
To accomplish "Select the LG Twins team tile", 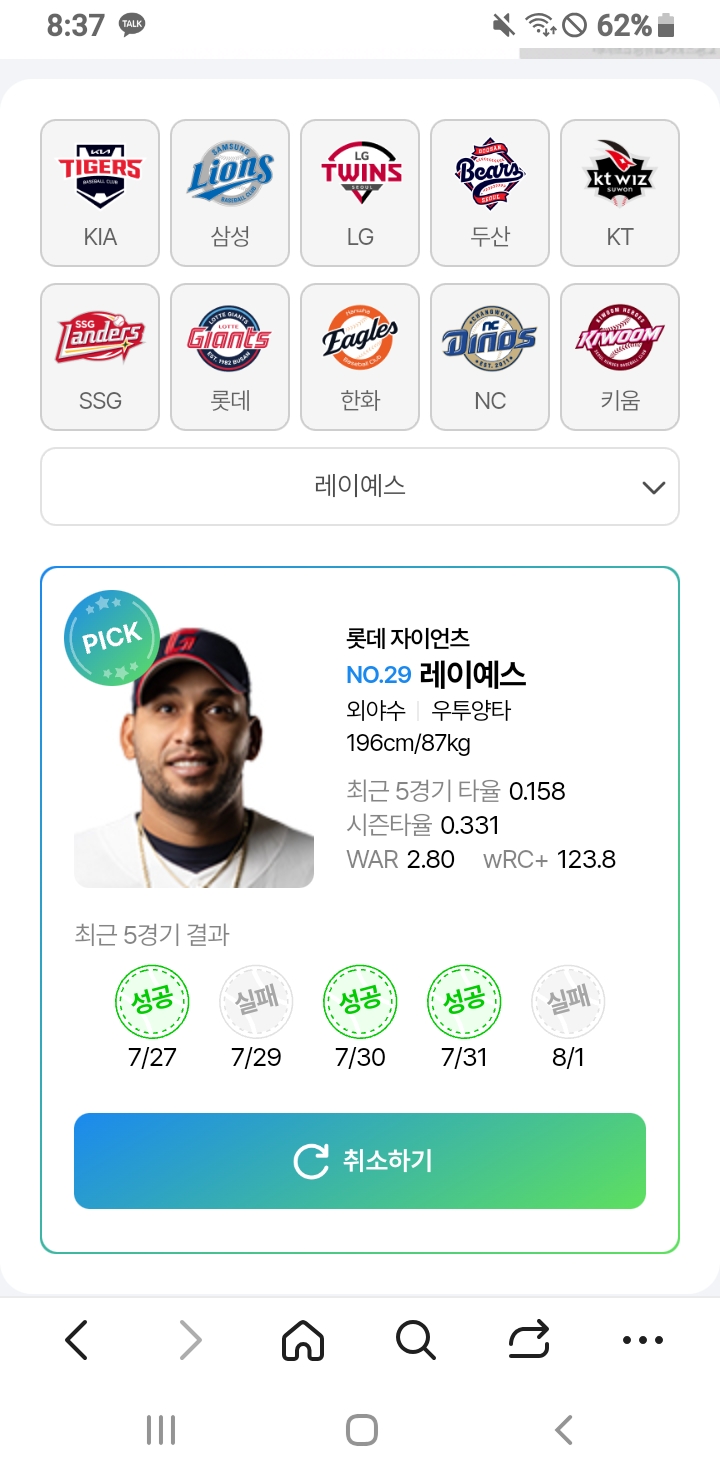I will 360,193.
